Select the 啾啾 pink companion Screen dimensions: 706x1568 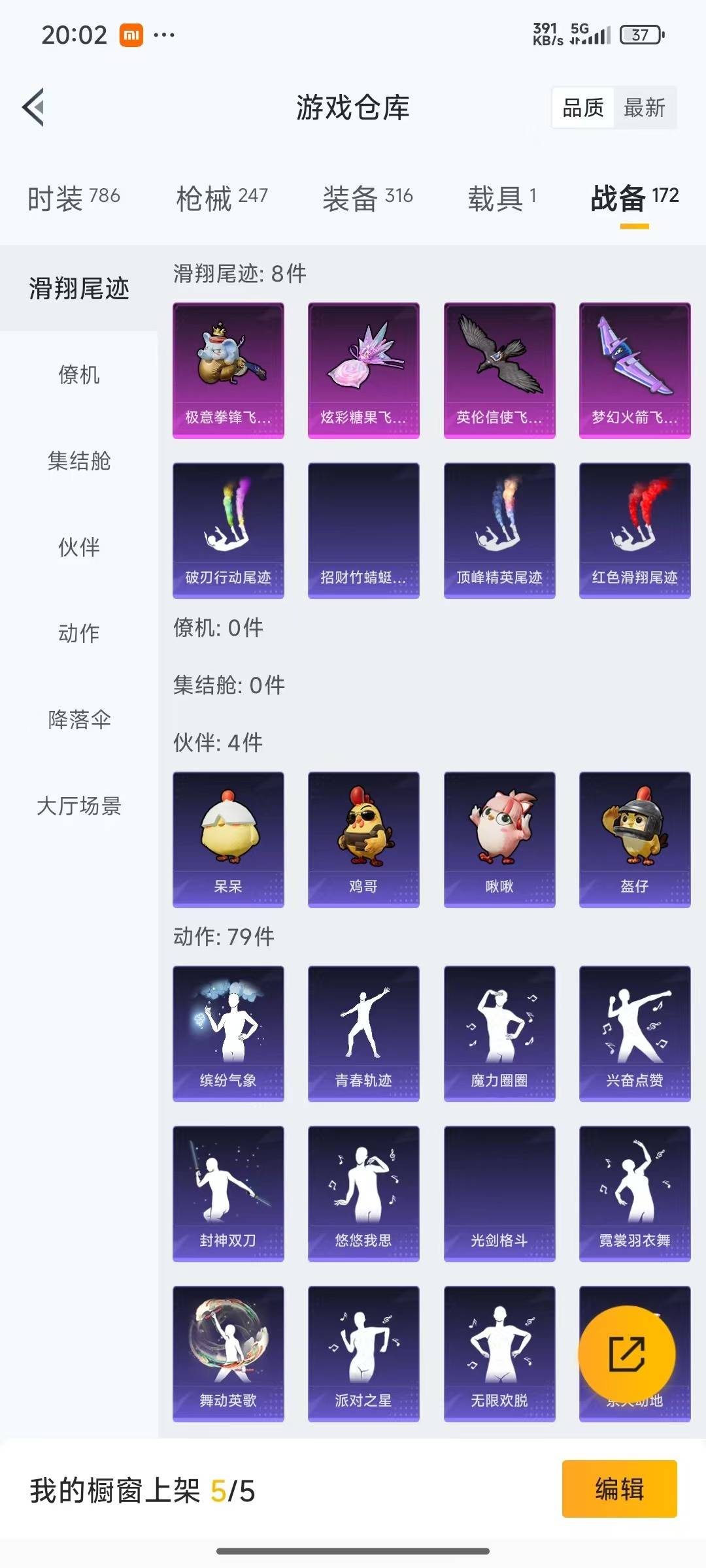pyautogui.click(x=499, y=840)
